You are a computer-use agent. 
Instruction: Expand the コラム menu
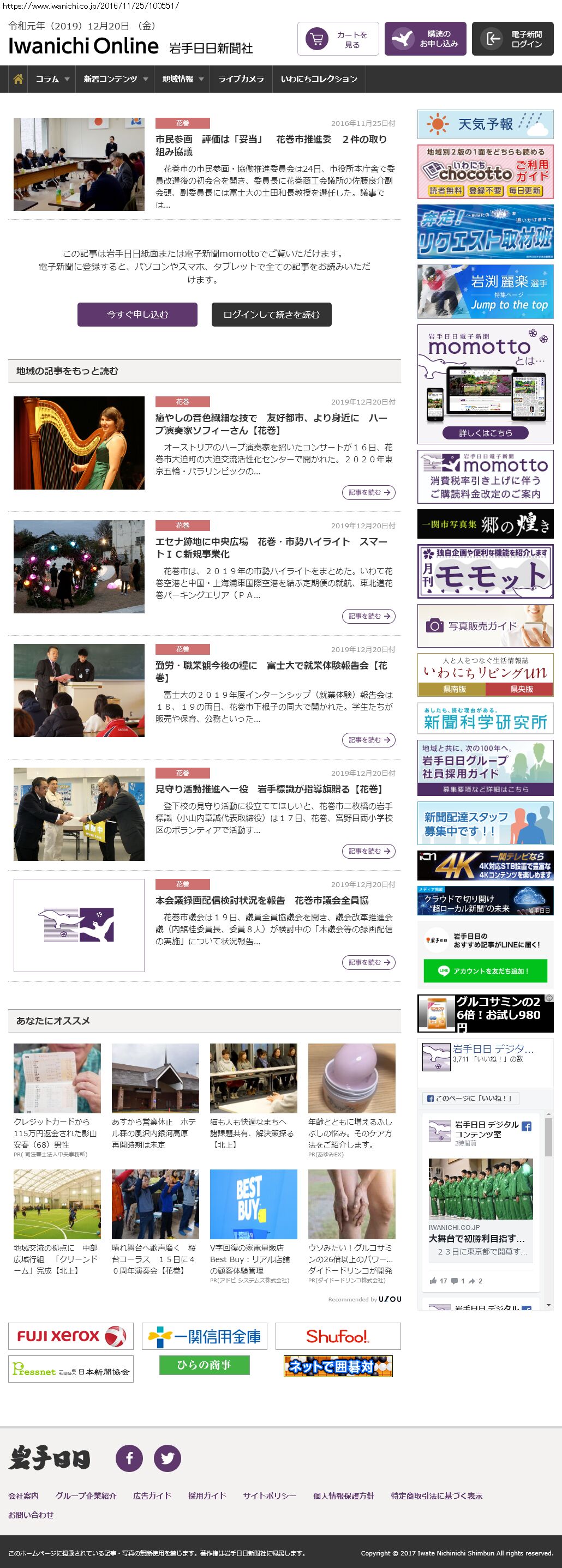pyautogui.click(x=52, y=79)
